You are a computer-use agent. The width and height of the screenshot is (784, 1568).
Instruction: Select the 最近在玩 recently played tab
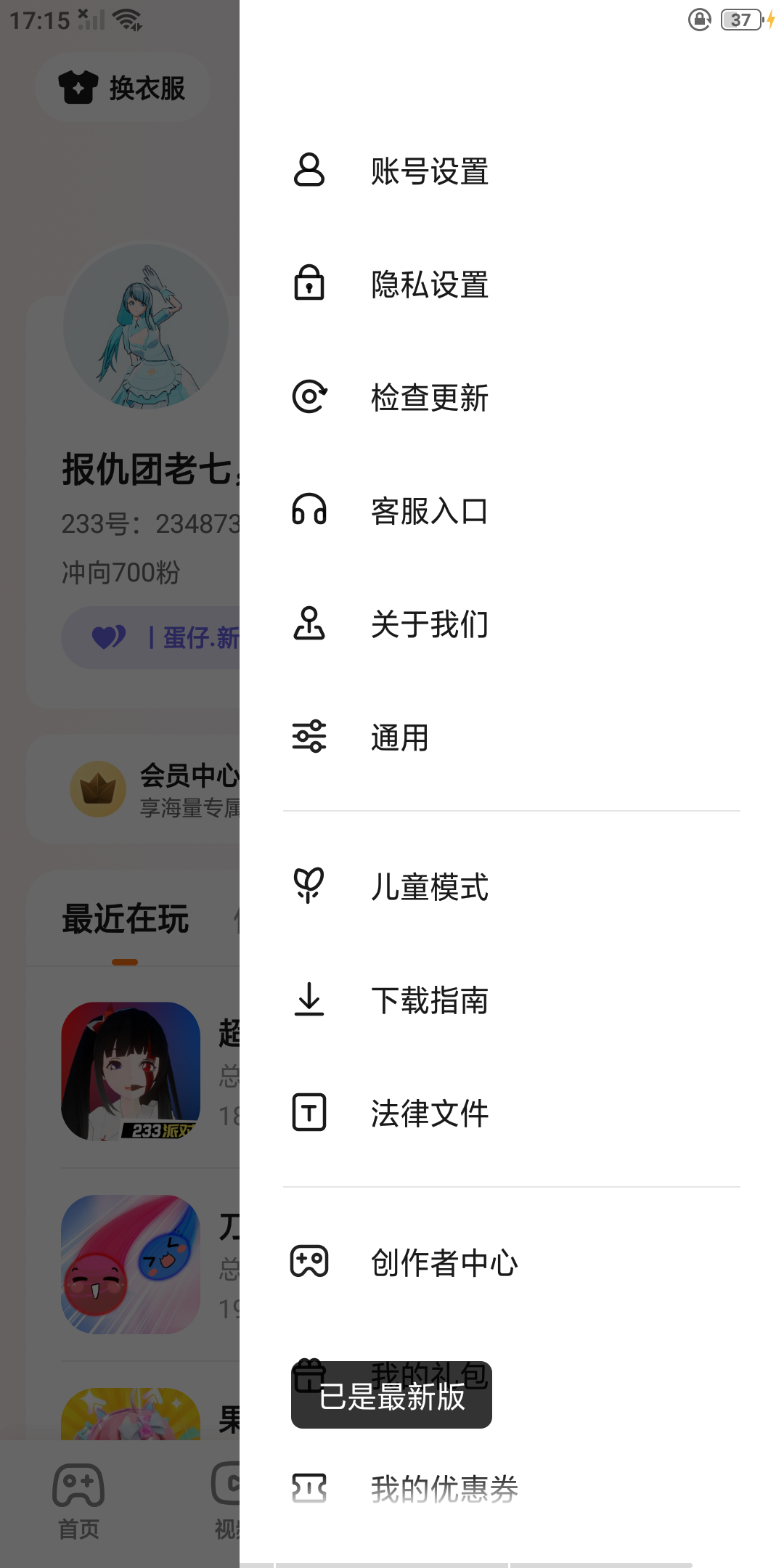point(125,919)
